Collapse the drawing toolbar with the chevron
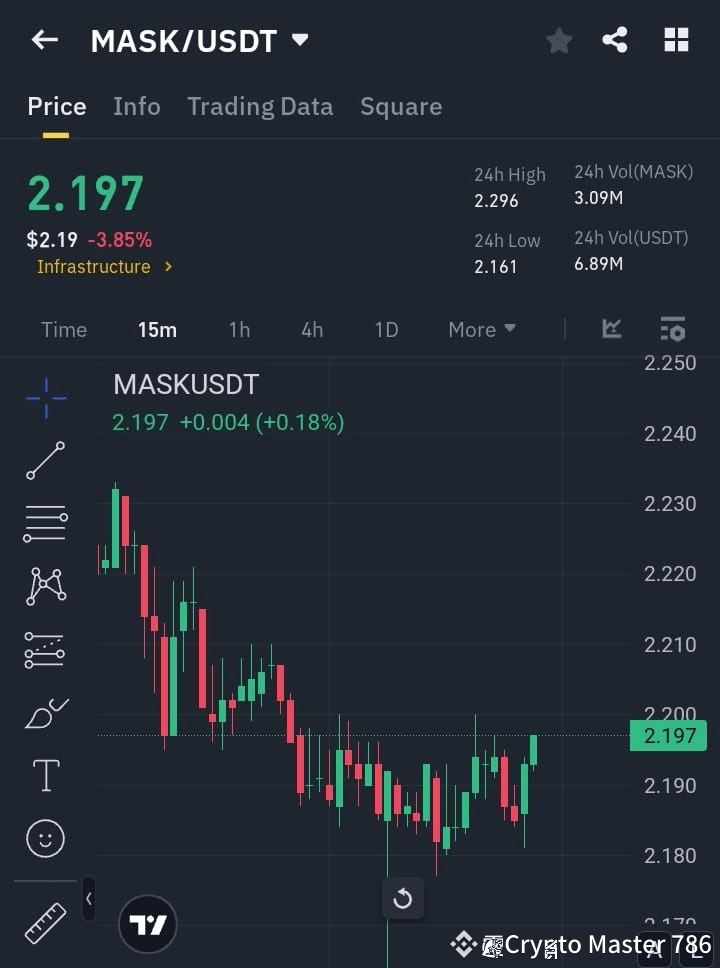The width and height of the screenshot is (720, 968). coord(88,899)
